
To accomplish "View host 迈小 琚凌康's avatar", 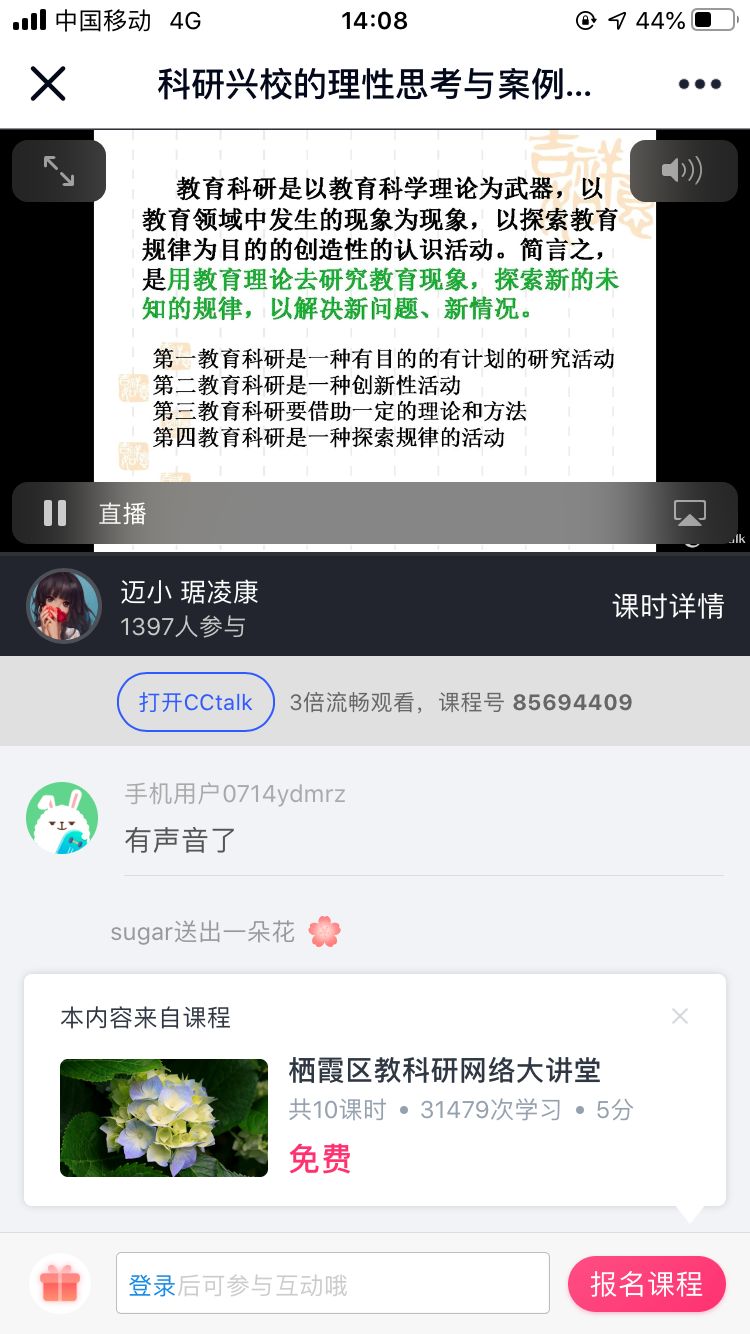I will tap(63, 606).
